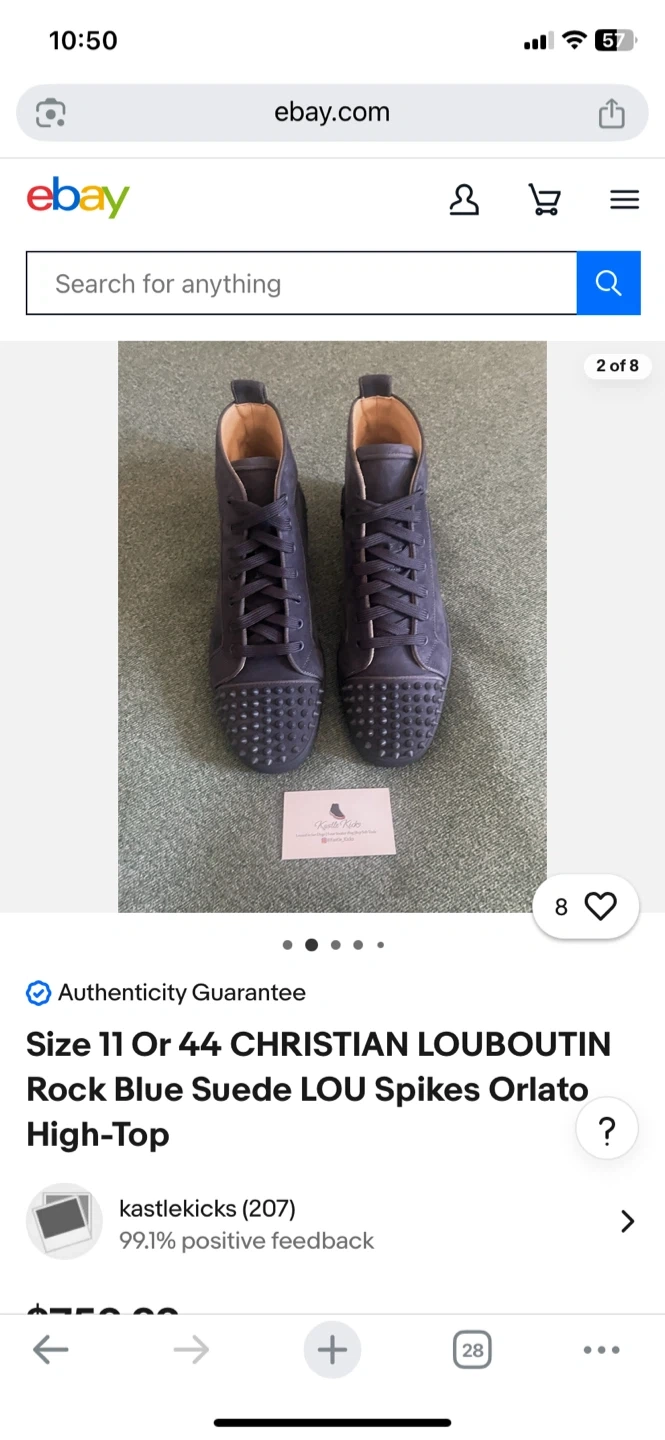Open the eBay hamburger menu

624,200
